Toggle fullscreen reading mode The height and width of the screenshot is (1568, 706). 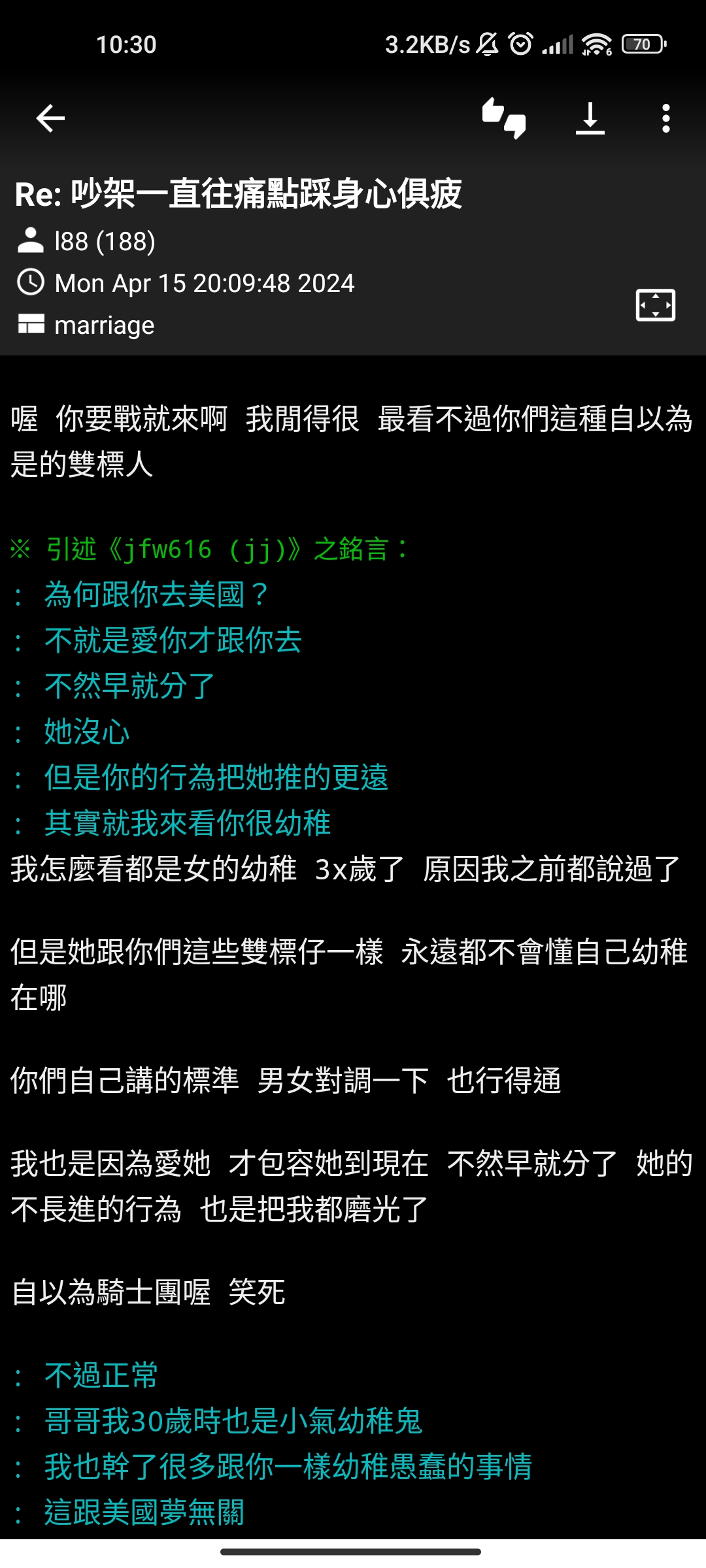[655, 305]
